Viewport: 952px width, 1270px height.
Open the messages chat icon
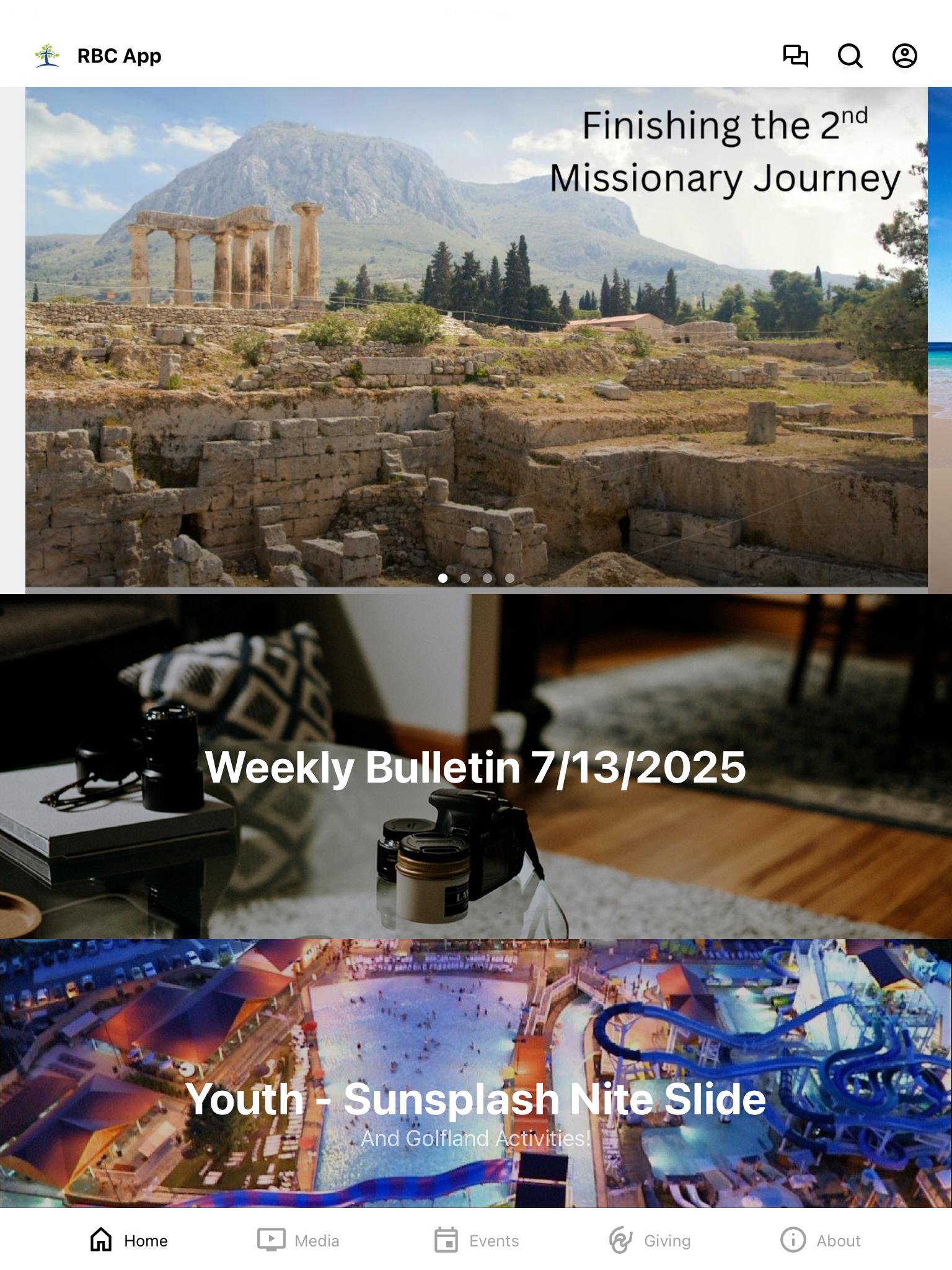click(x=795, y=56)
